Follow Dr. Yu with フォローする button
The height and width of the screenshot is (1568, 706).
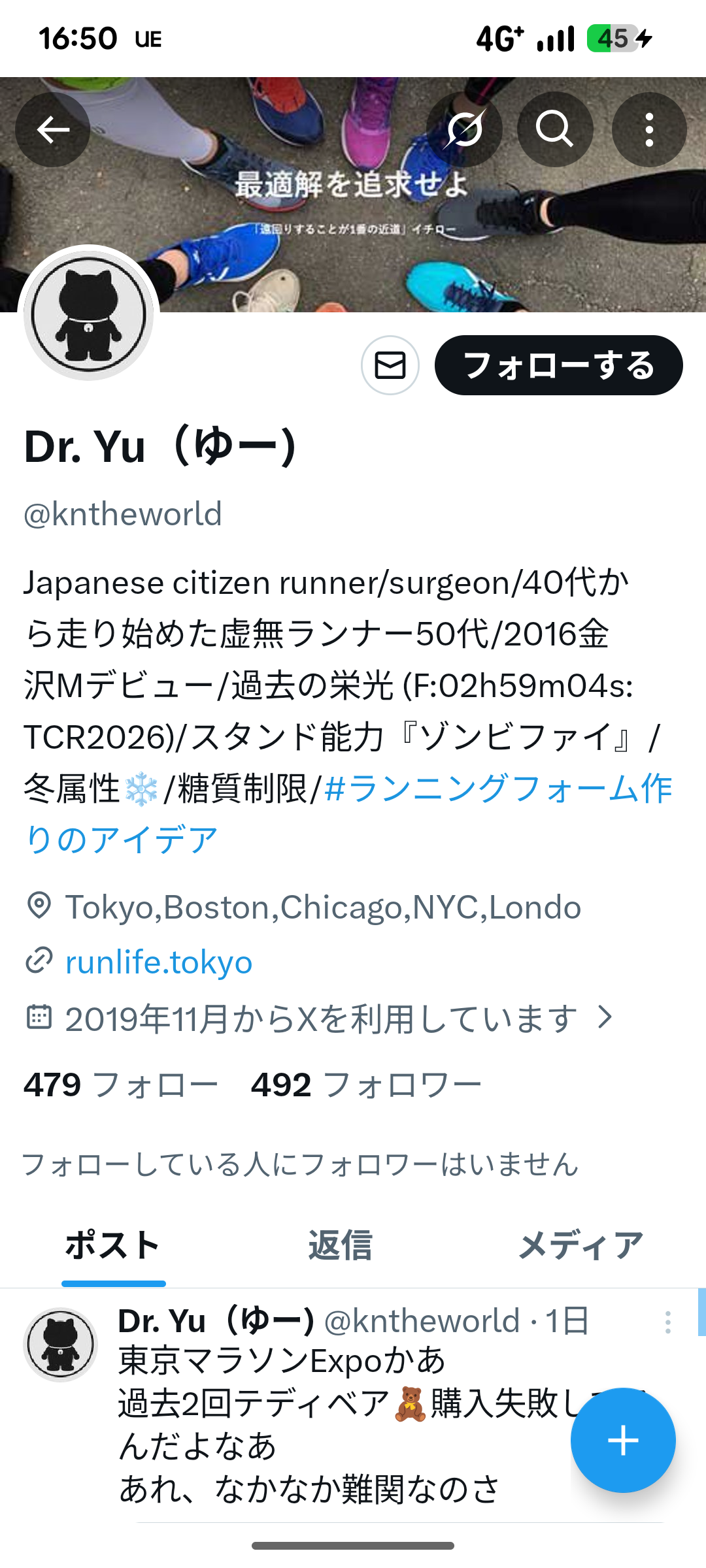(559, 365)
